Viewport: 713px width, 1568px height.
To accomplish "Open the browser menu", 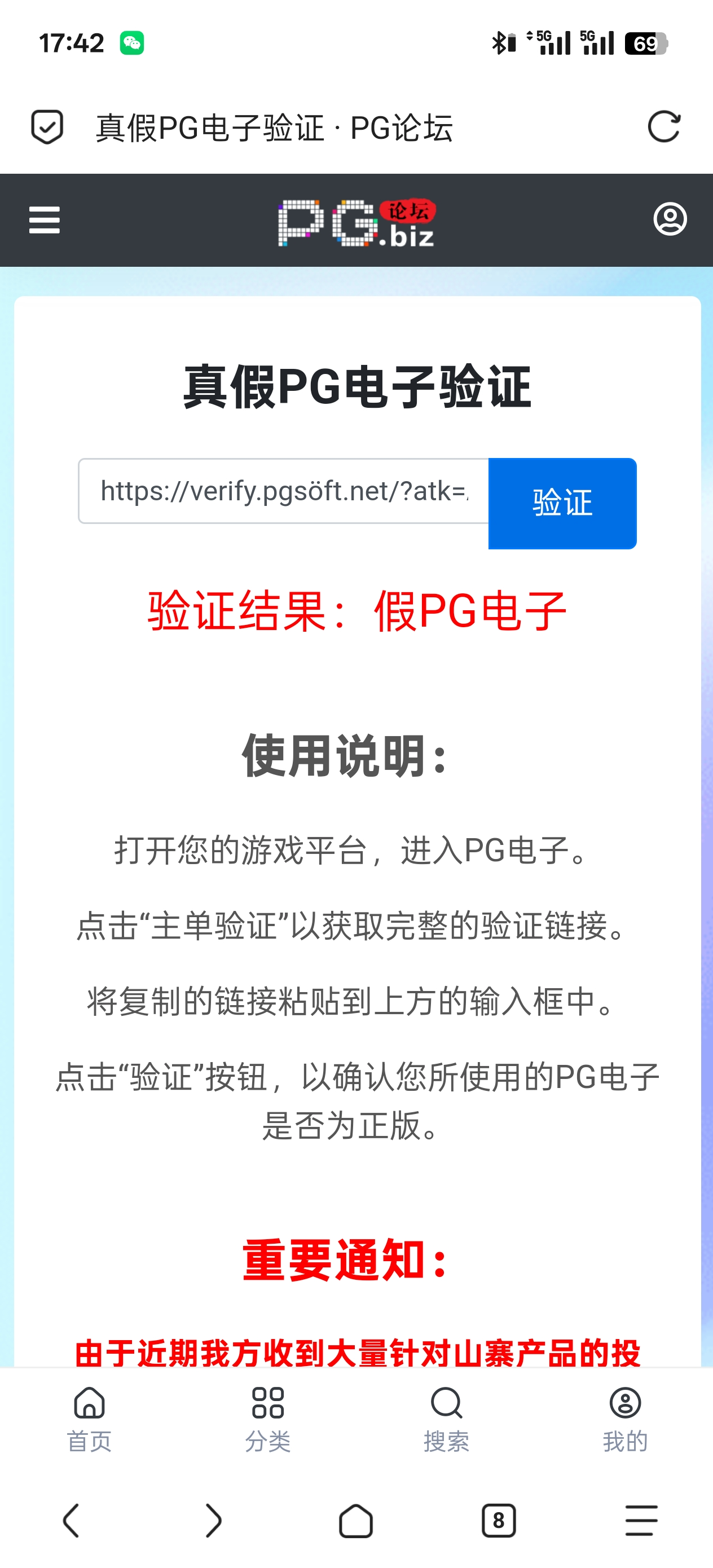I will 641,1521.
